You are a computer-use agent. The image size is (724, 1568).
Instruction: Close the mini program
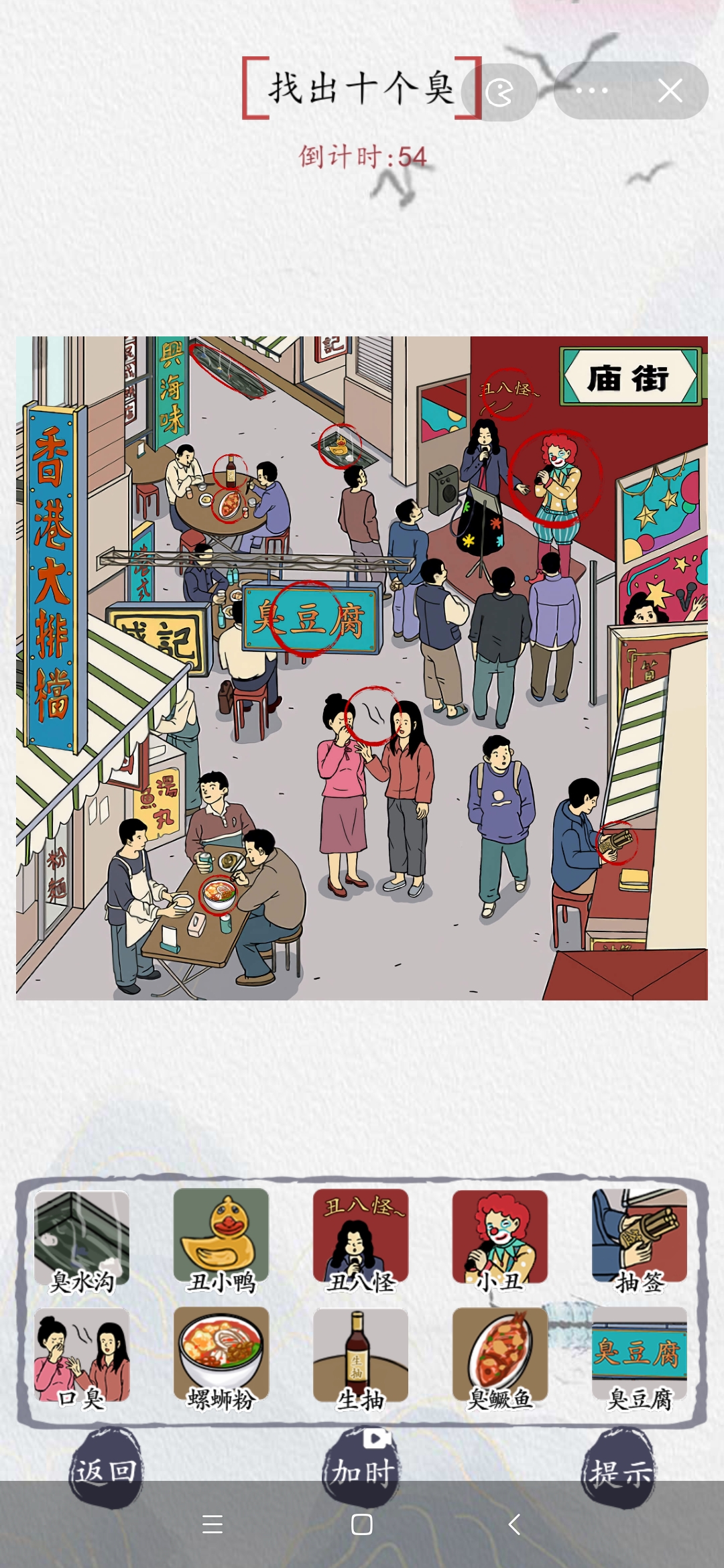point(670,91)
